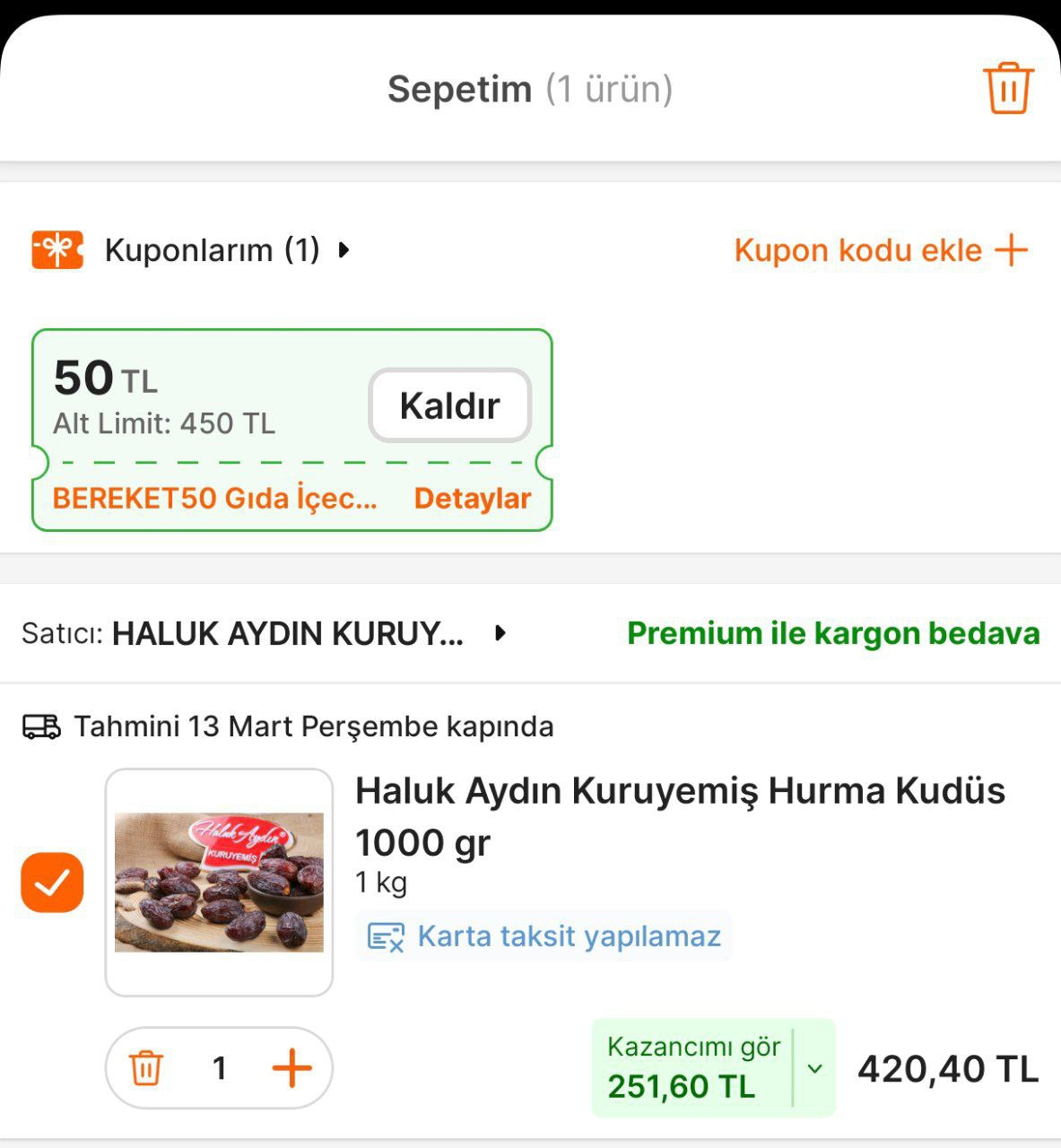Open the Kuponlarım coupons list

tap(212, 250)
